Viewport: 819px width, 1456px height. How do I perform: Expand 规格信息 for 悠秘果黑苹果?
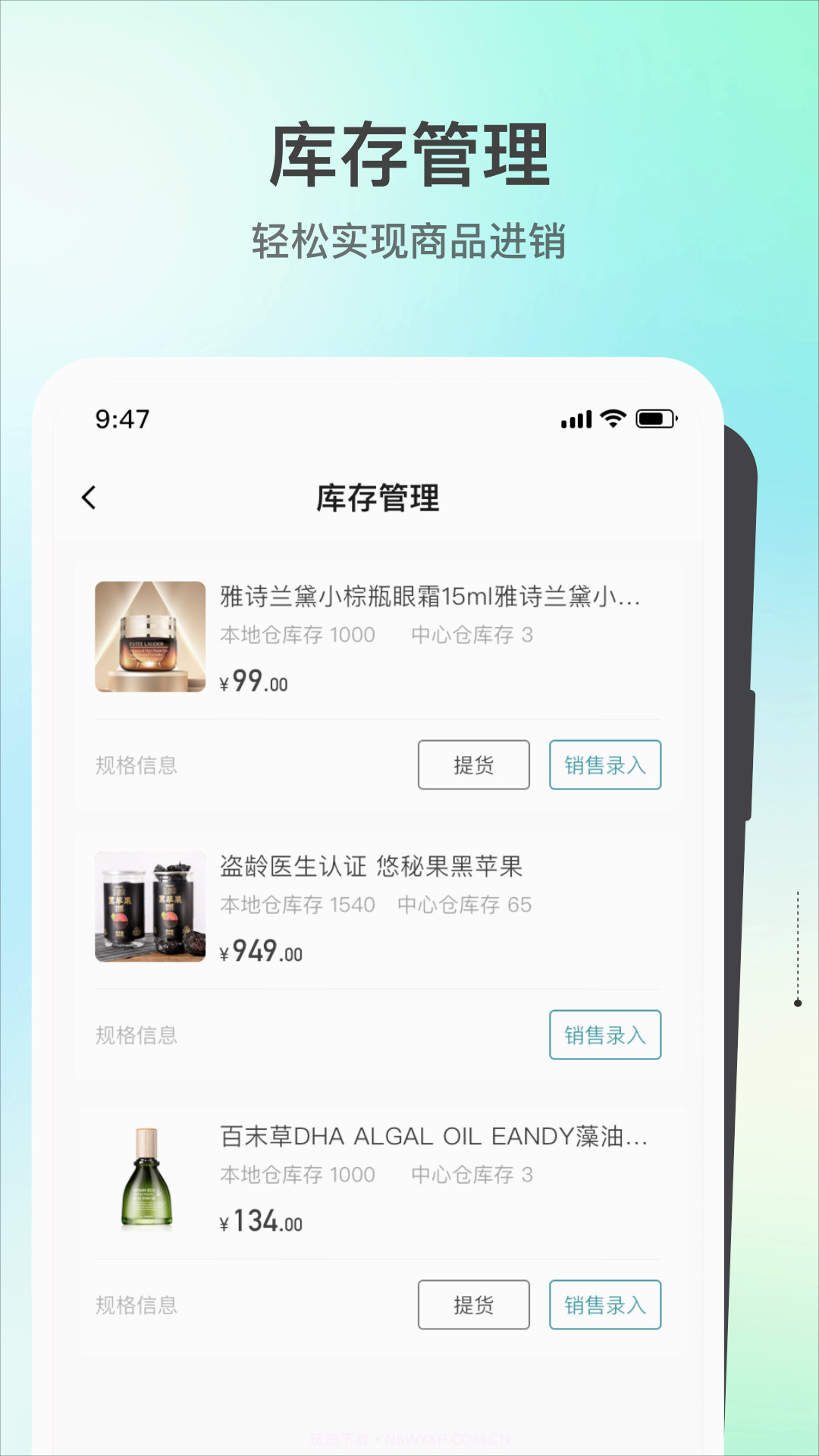click(x=136, y=1035)
